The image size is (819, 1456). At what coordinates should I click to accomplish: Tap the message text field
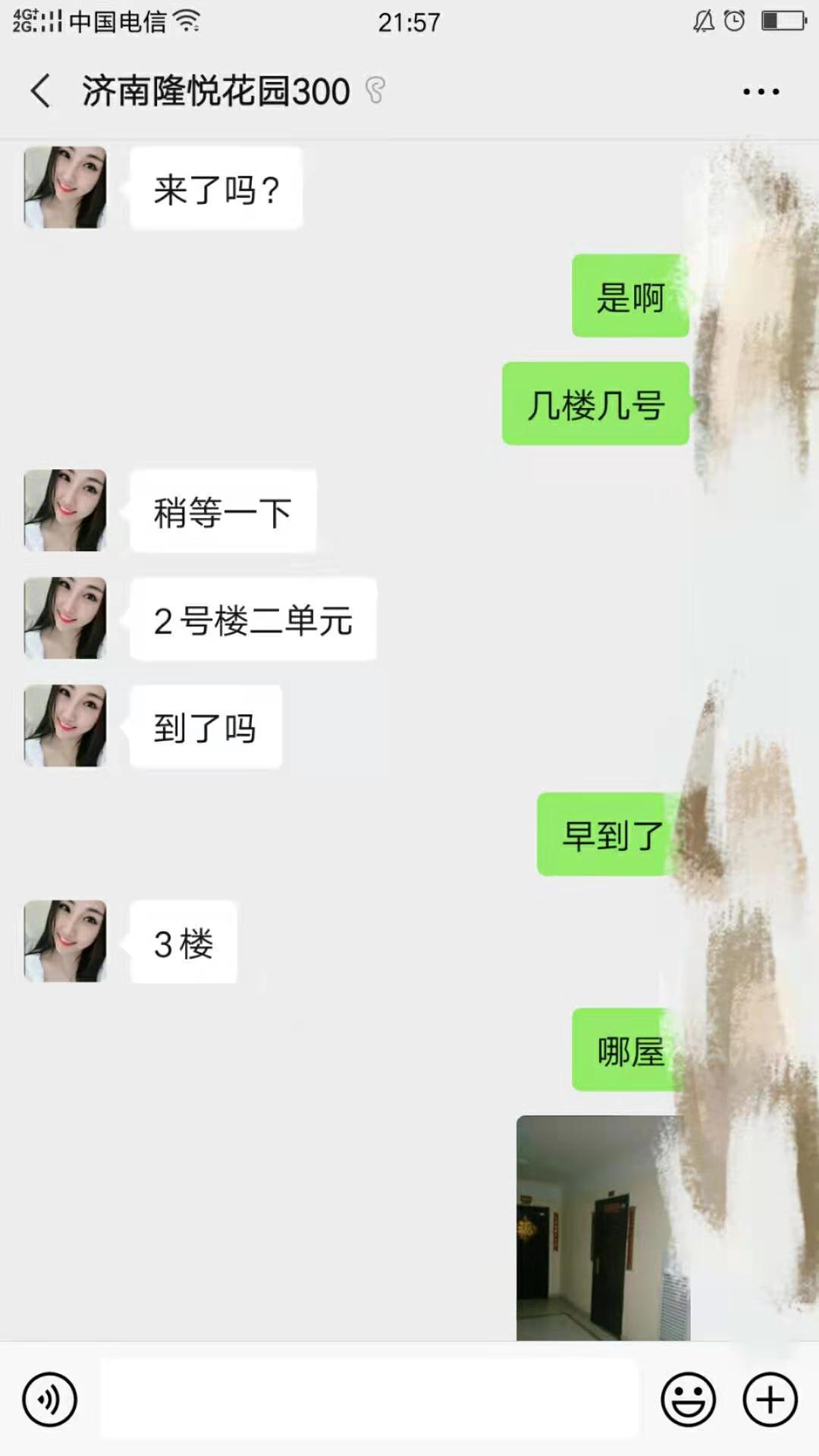369,1399
